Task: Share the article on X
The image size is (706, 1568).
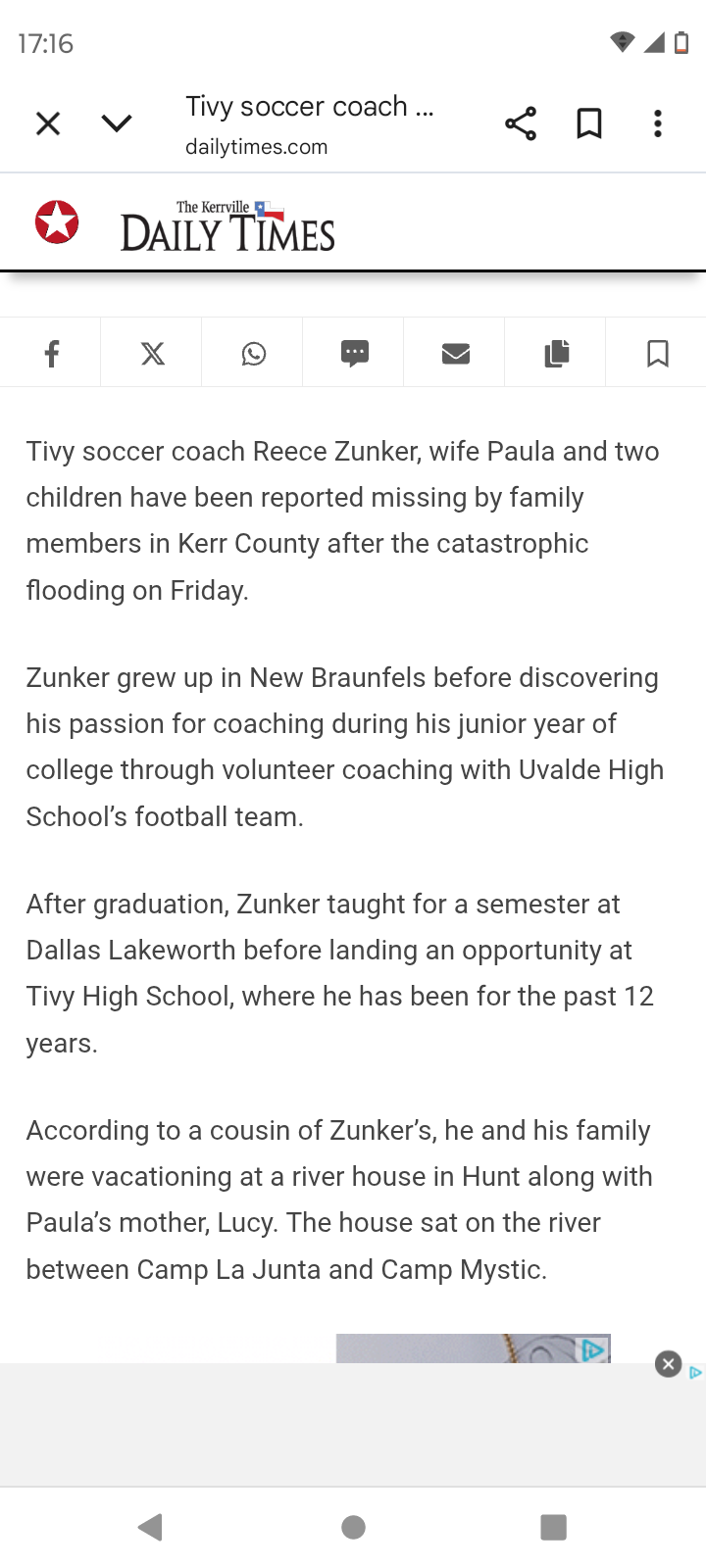Action: point(153,353)
